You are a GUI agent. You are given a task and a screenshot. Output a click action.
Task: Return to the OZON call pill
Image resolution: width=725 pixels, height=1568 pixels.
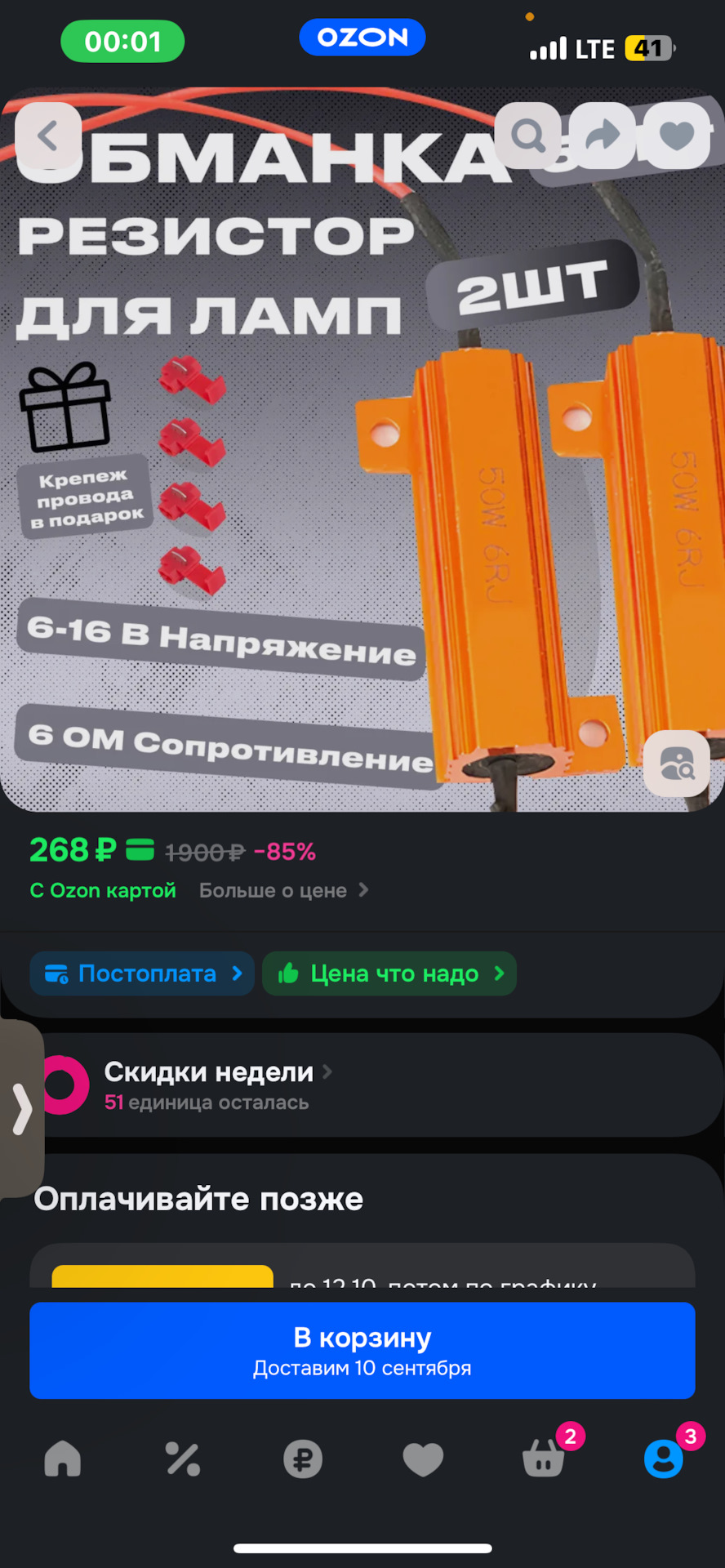tap(362, 38)
